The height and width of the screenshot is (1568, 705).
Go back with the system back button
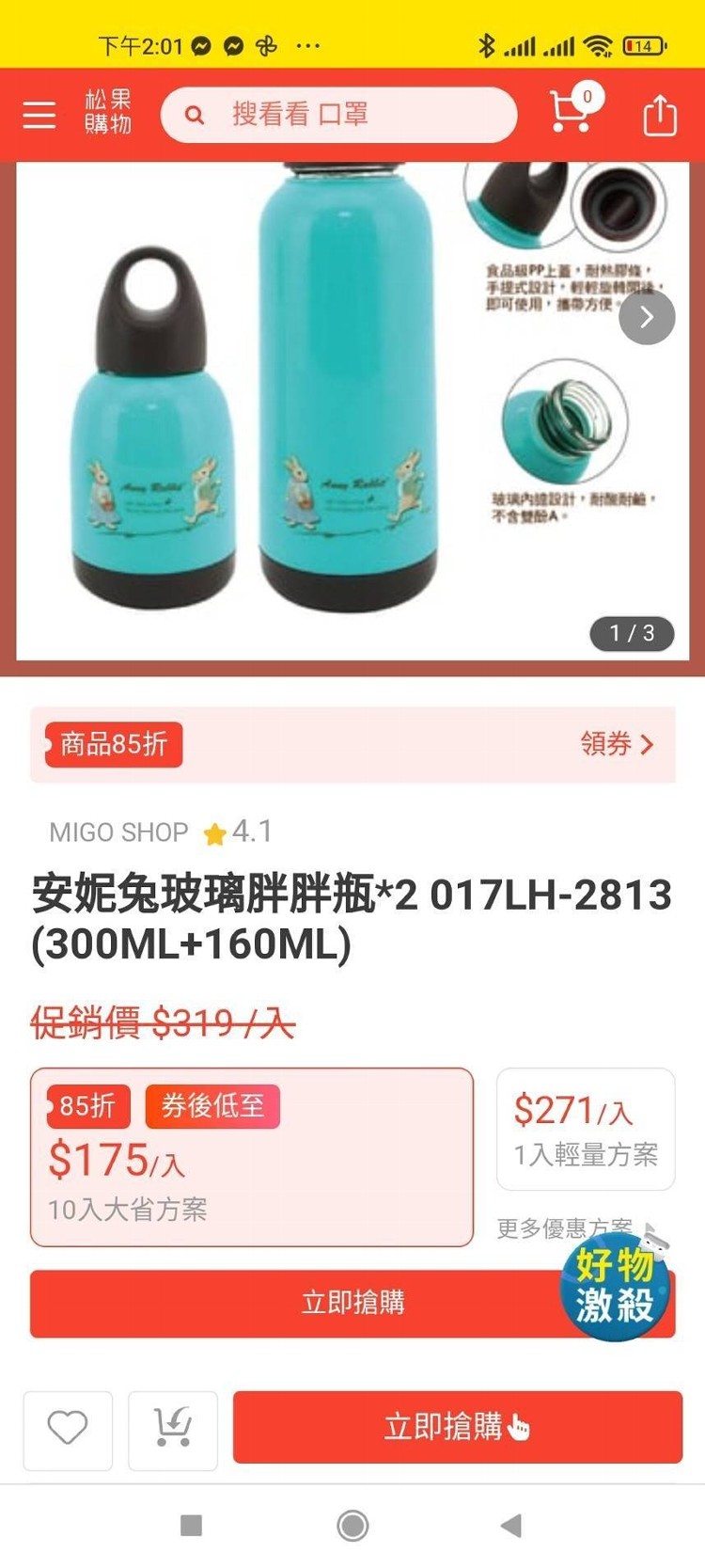511,1526
